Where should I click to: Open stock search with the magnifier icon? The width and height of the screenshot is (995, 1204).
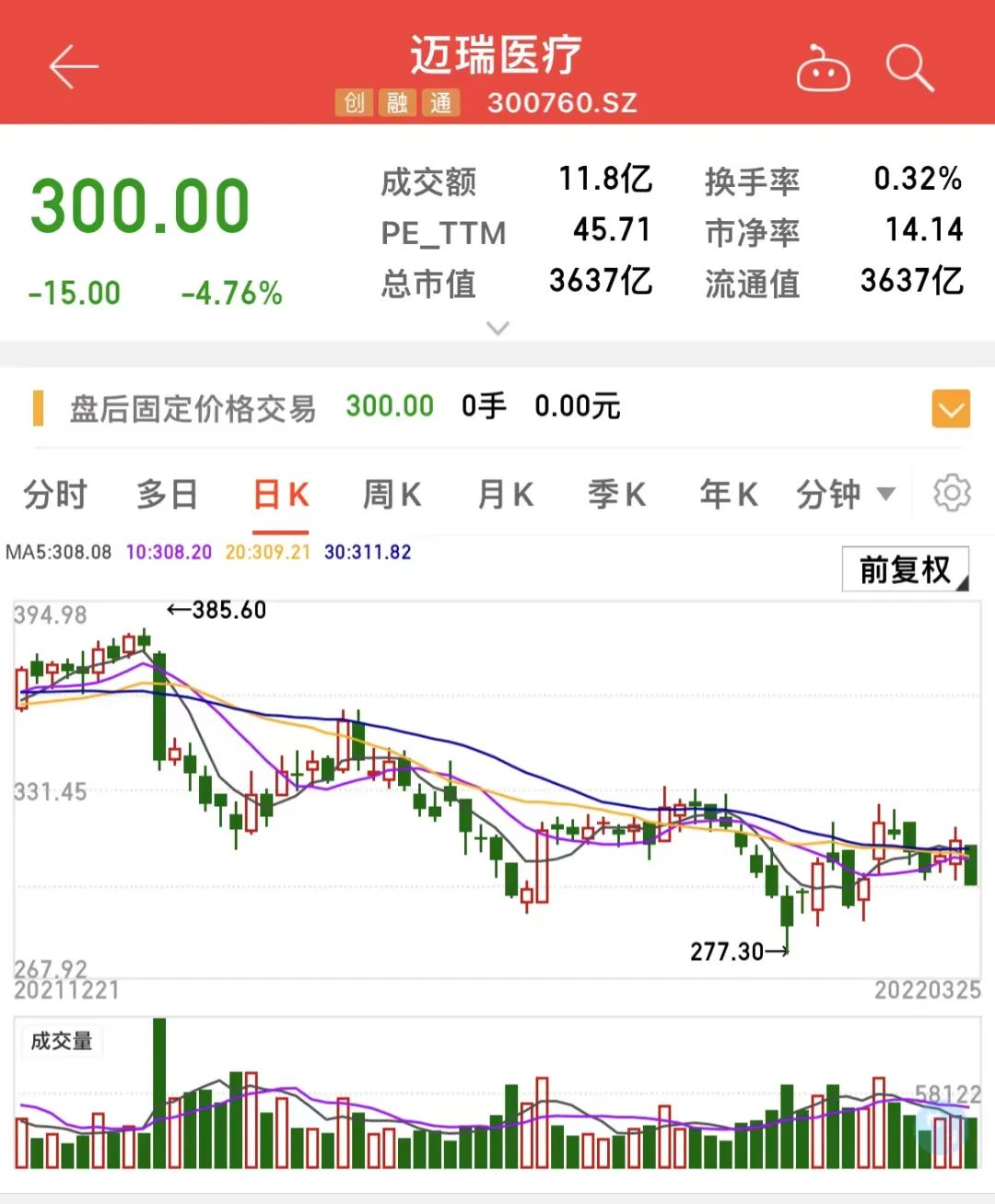[910, 67]
